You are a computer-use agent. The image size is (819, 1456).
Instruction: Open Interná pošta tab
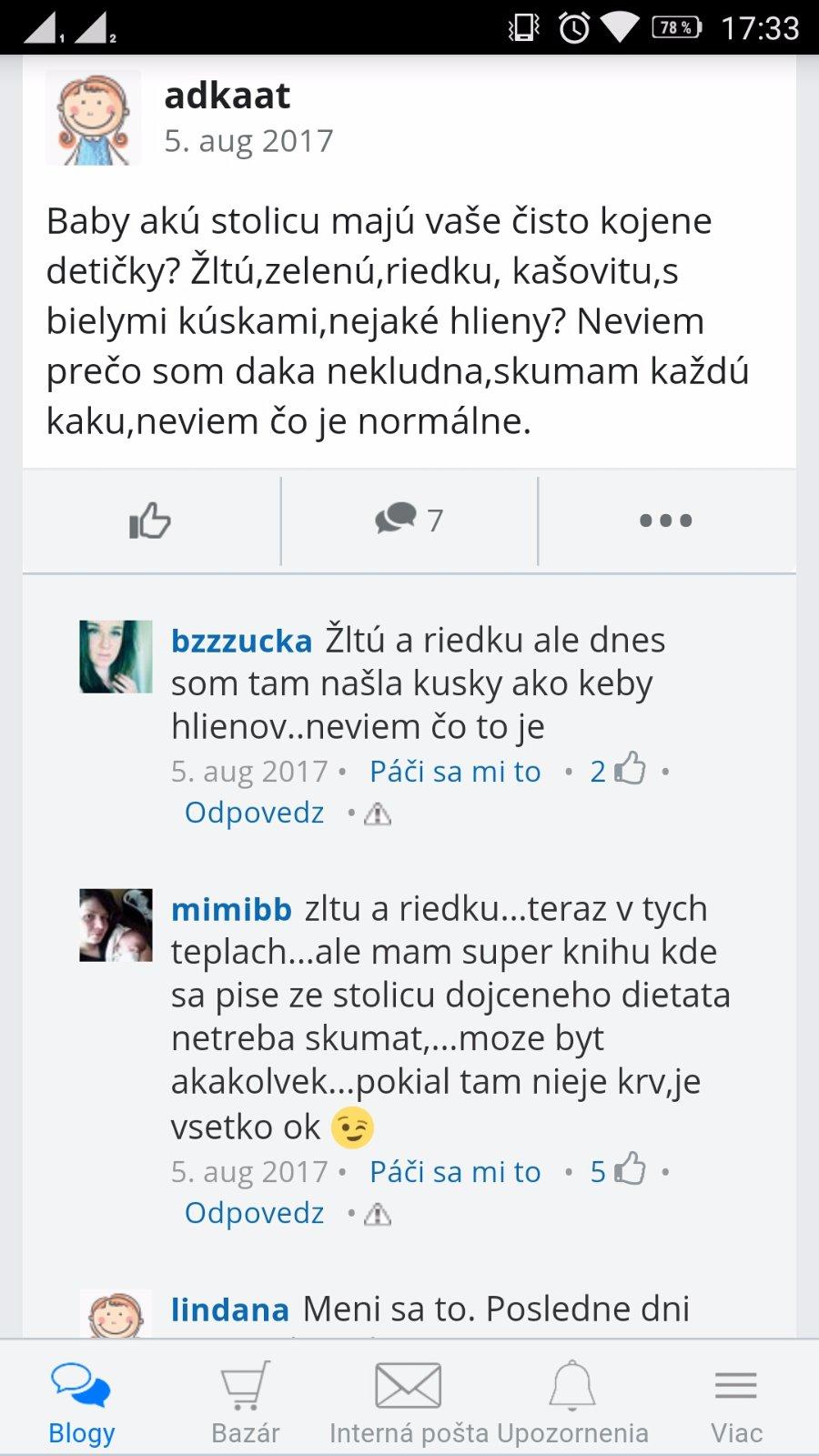[409, 1402]
